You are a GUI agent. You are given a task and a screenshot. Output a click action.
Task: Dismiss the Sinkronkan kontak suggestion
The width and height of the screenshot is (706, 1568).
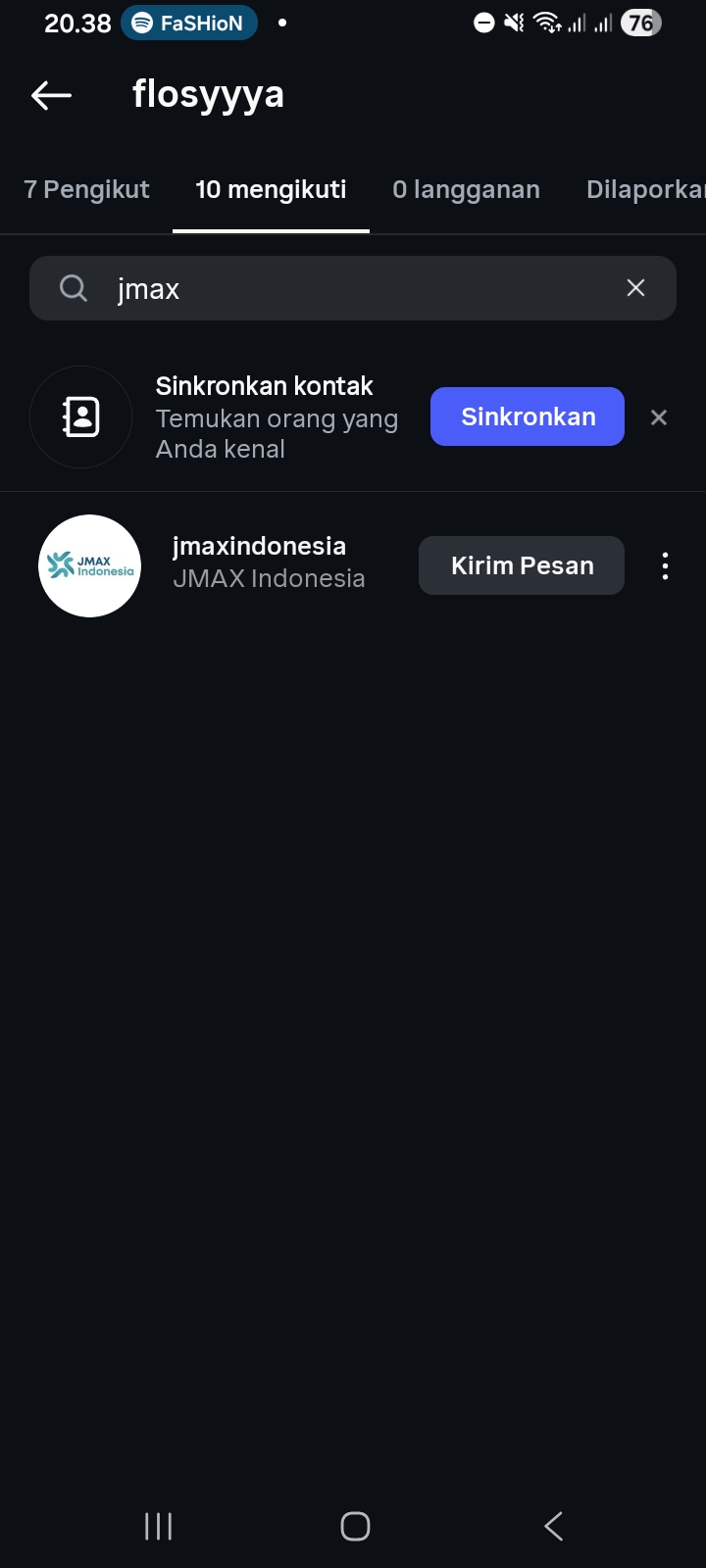(659, 417)
